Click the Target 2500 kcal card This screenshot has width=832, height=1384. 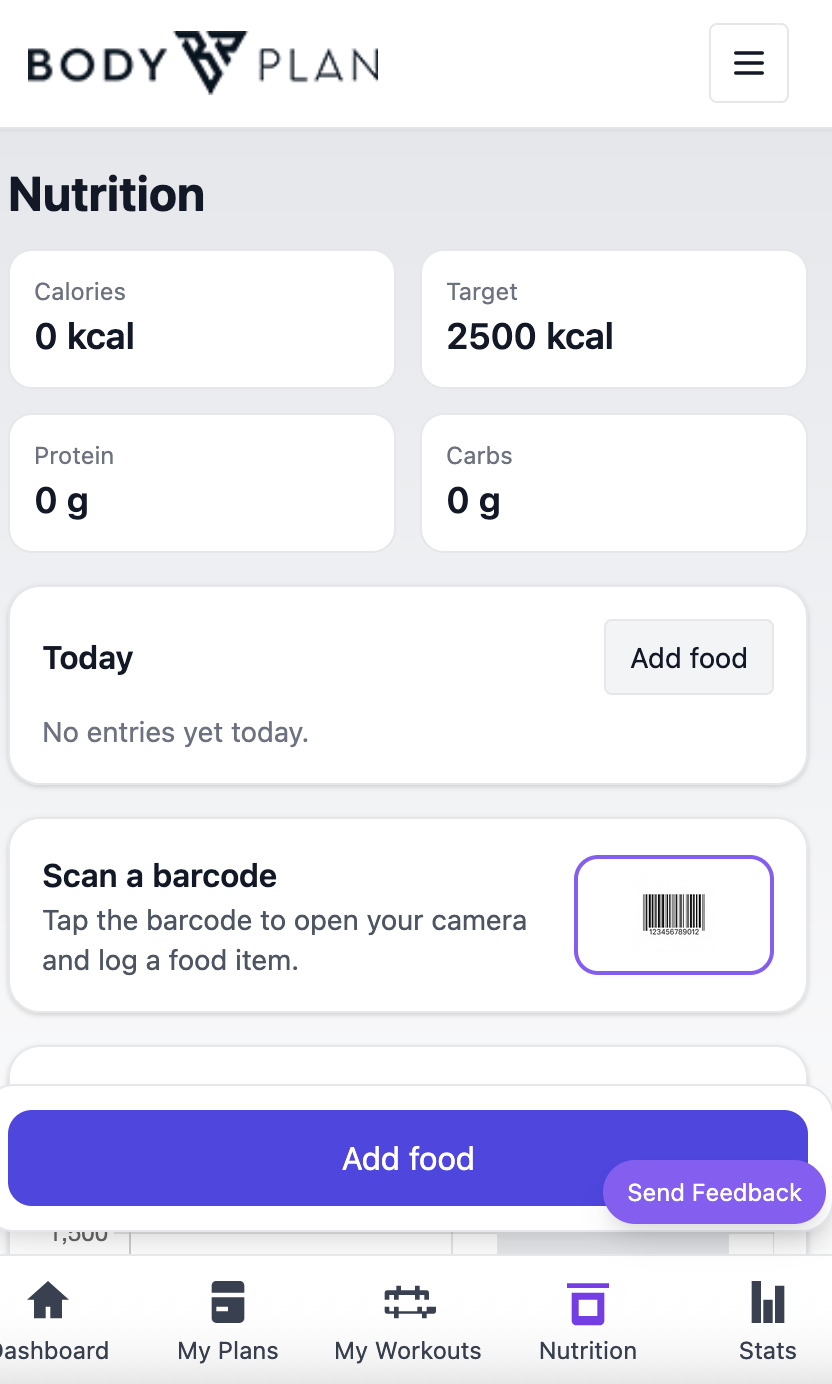click(x=613, y=318)
